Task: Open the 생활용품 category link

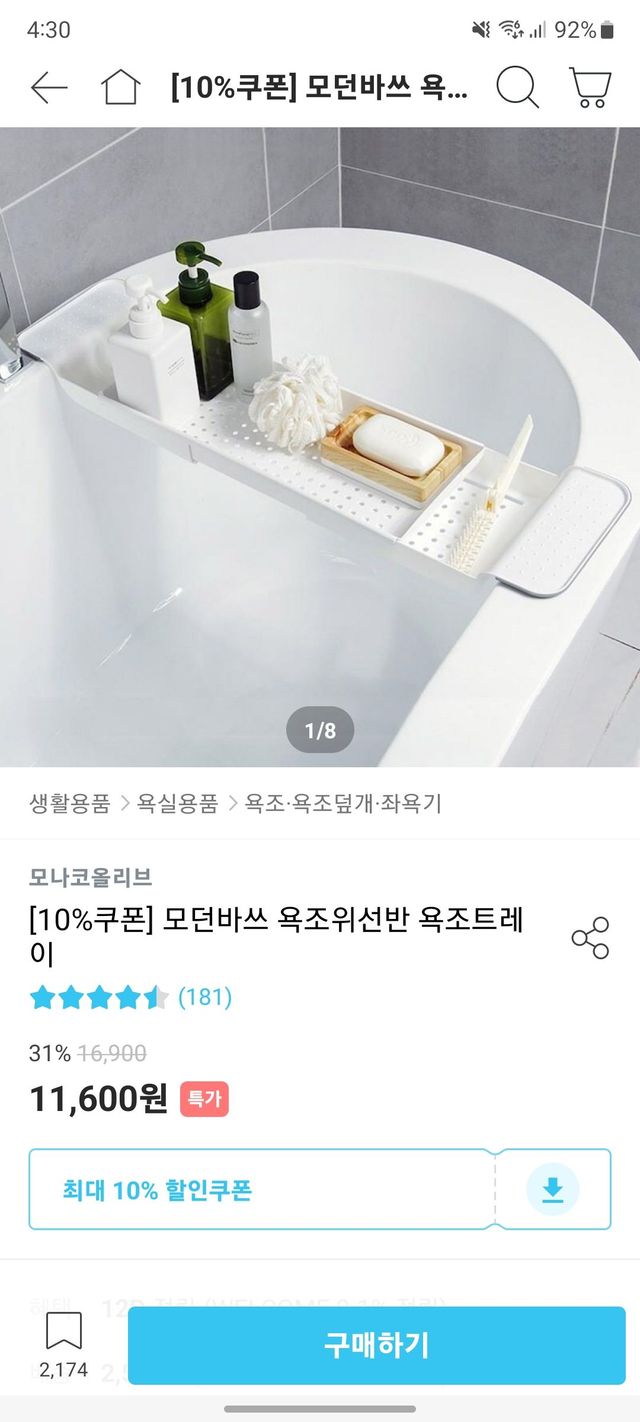Action: tap(70, 803)
